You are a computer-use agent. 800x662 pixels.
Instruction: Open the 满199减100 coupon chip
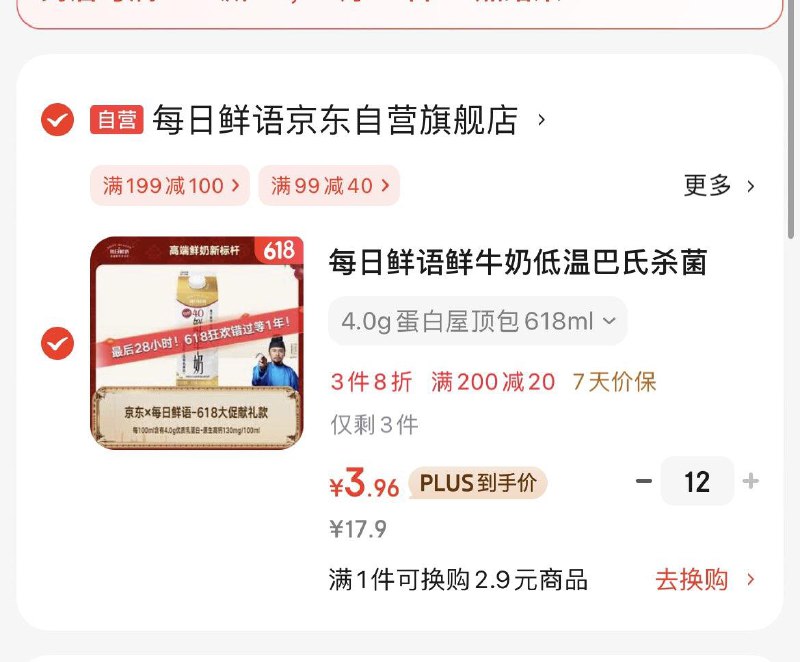pos(171,186)
